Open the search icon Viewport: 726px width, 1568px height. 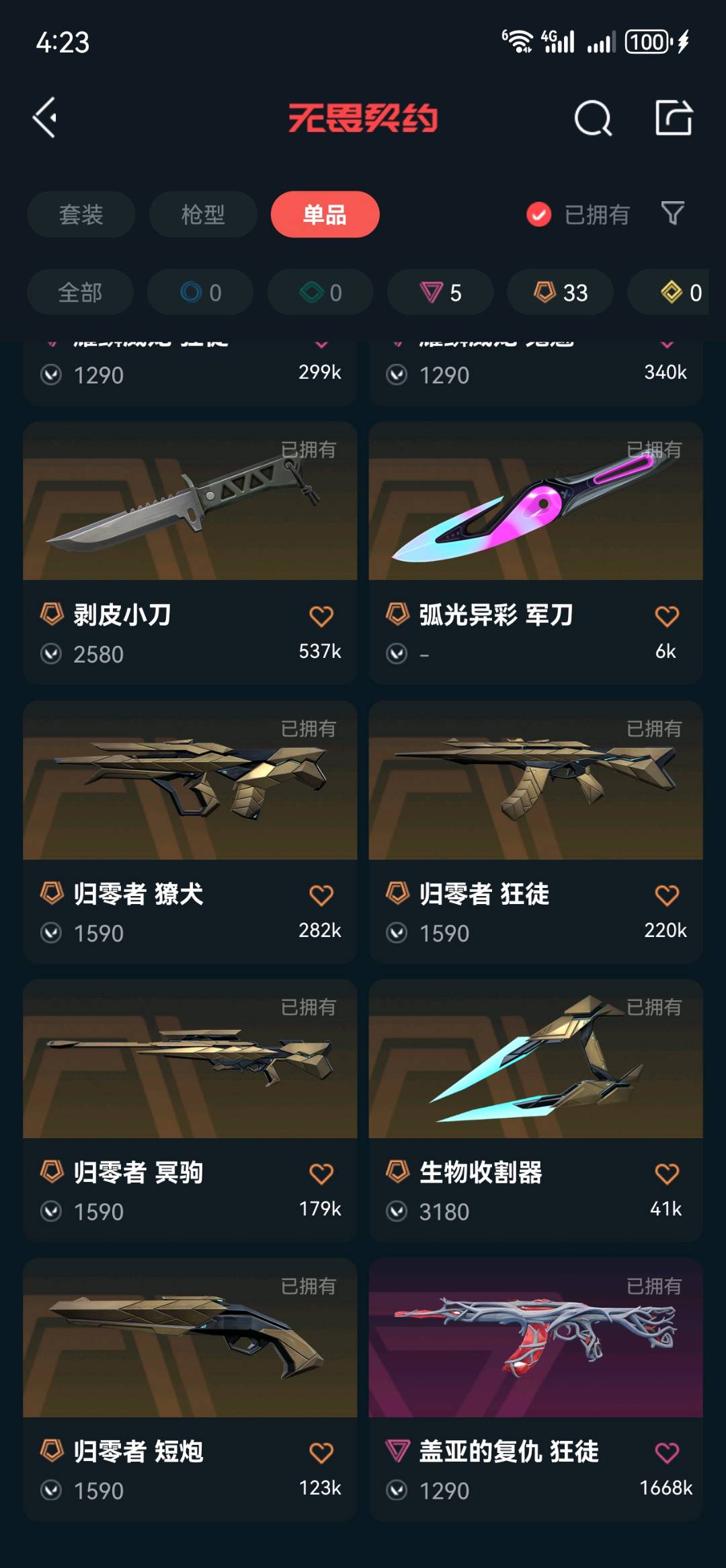(x=593, y=119)
